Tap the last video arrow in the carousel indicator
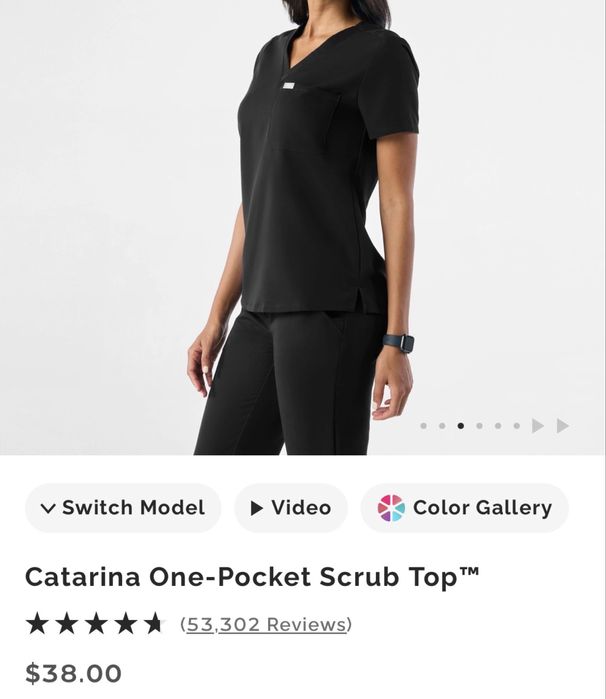Image resolution: width=606 pixels, height=699 pixels. pos(563,426)
